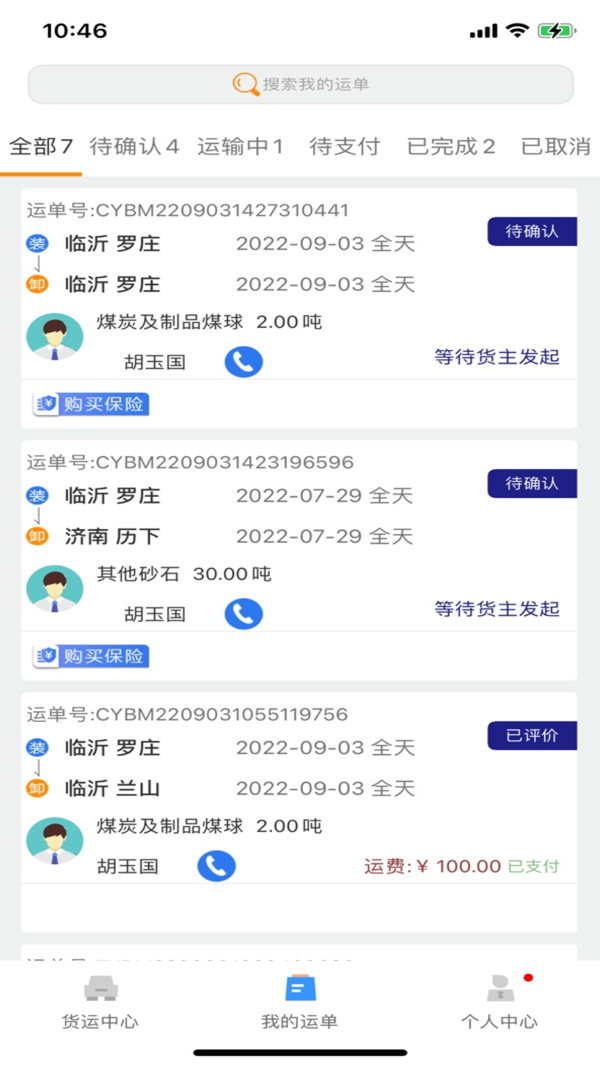The width and height of the screenshot is (600, 1067).
Task: Show the 已完成 orders tab
Action: click(x=451, y=146)
